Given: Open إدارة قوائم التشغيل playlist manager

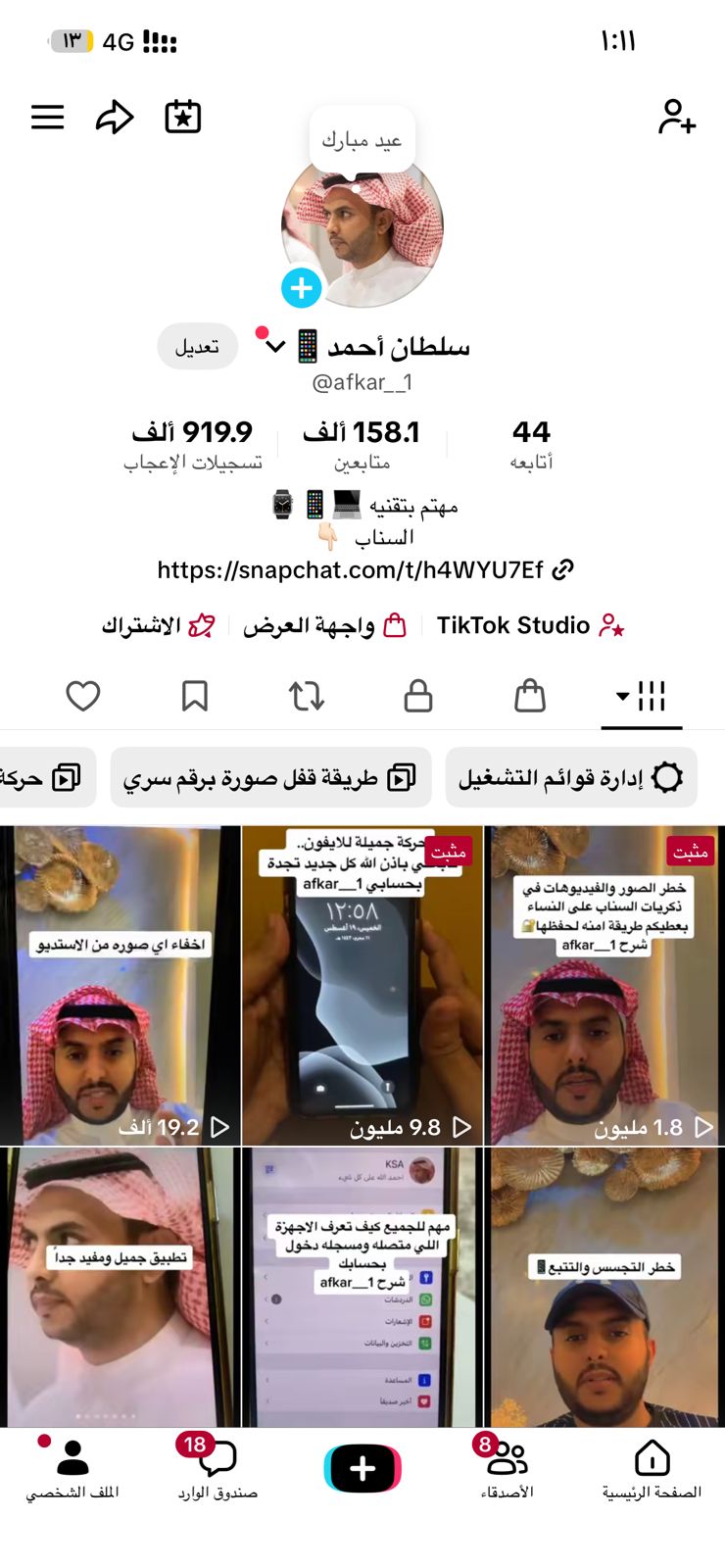Looking at the screenshot, I should click(572, 776).
